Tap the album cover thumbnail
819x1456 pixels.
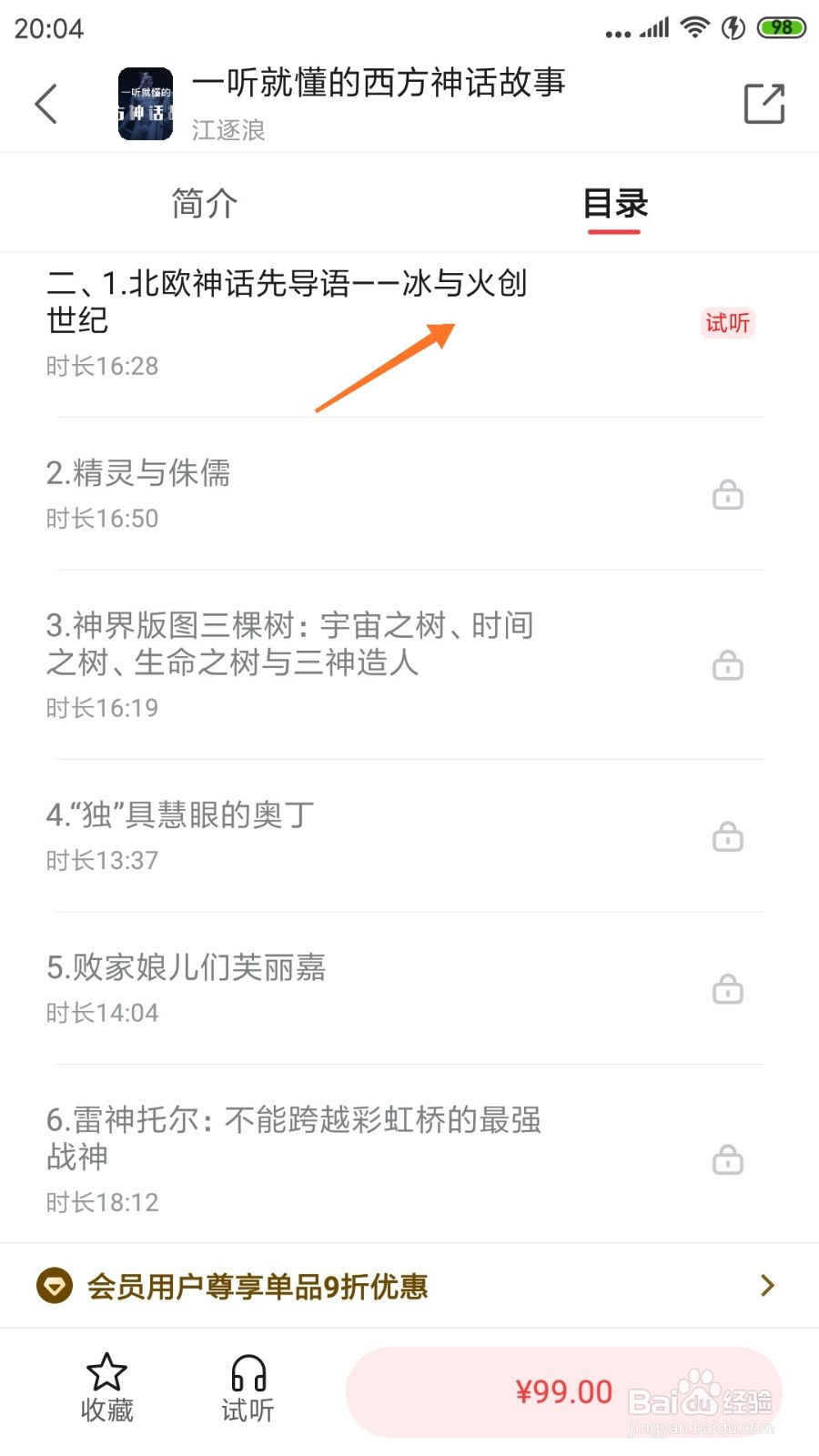146,102
